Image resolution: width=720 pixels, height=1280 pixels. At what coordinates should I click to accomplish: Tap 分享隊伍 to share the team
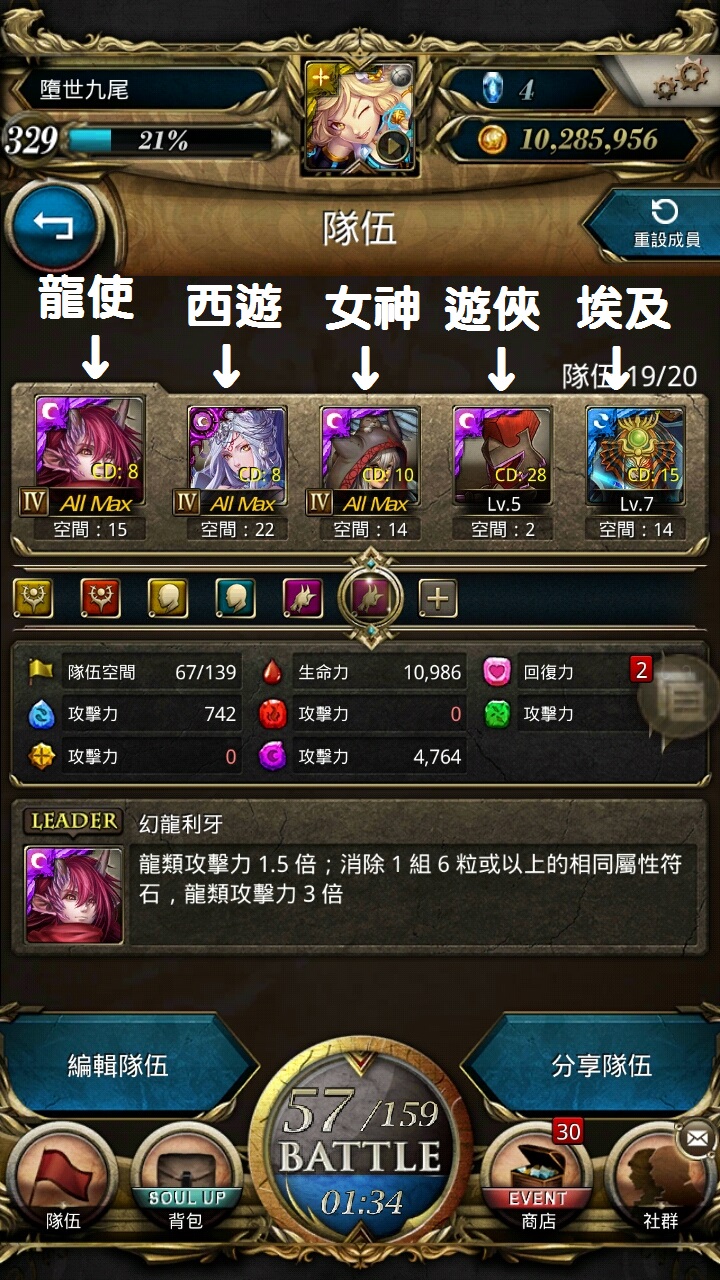coord(602,1065)
